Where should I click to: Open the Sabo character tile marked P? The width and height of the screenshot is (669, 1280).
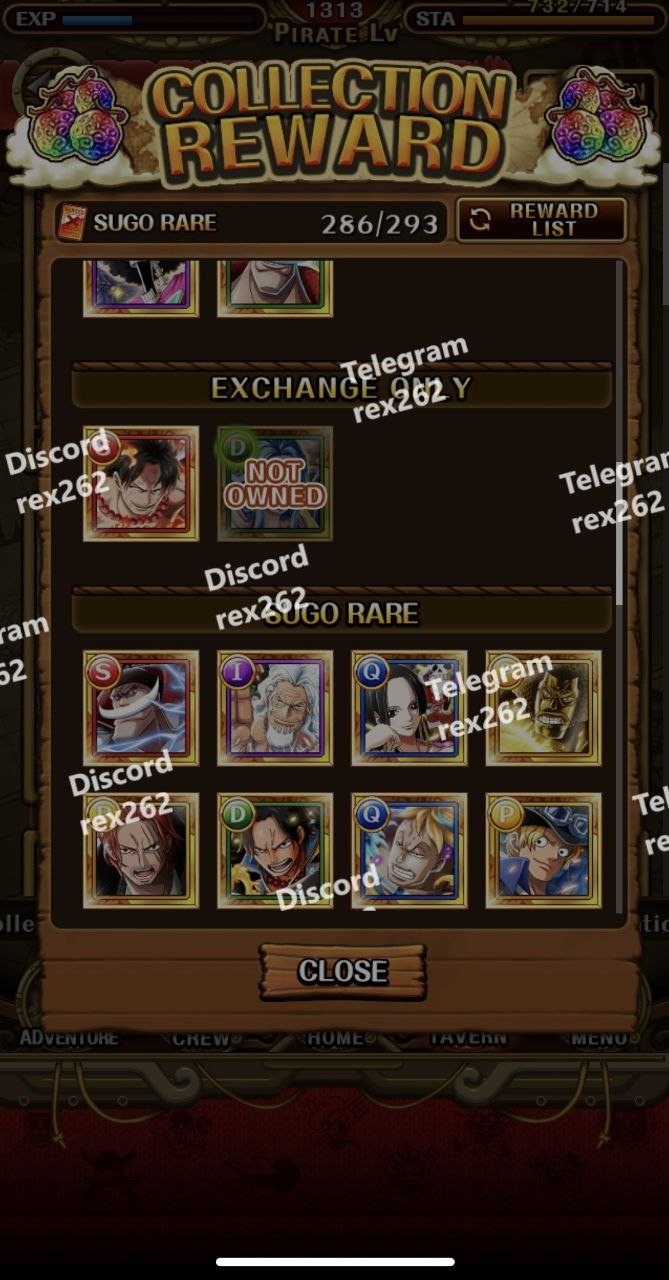543,850
